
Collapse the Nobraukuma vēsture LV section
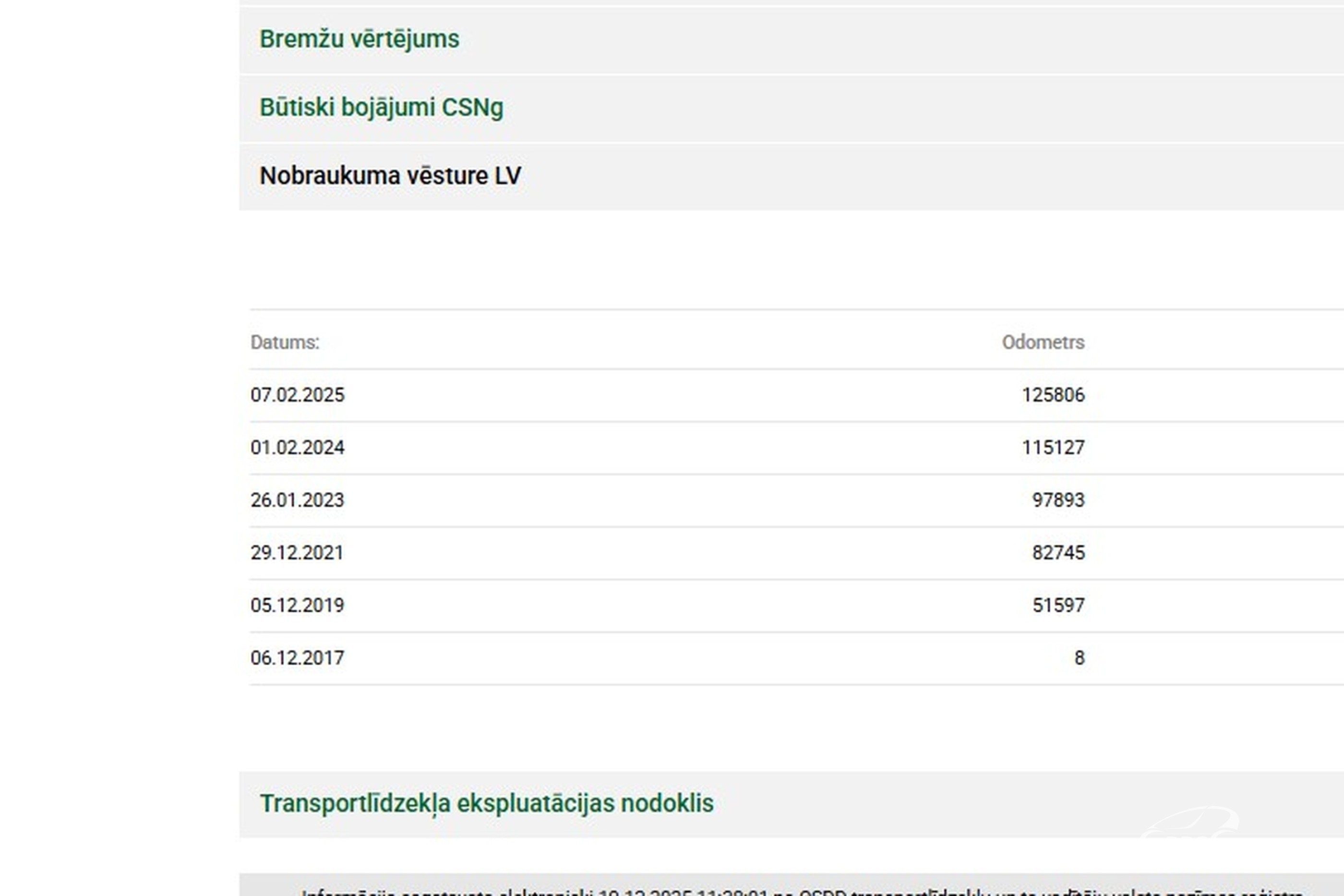(390, 176)
